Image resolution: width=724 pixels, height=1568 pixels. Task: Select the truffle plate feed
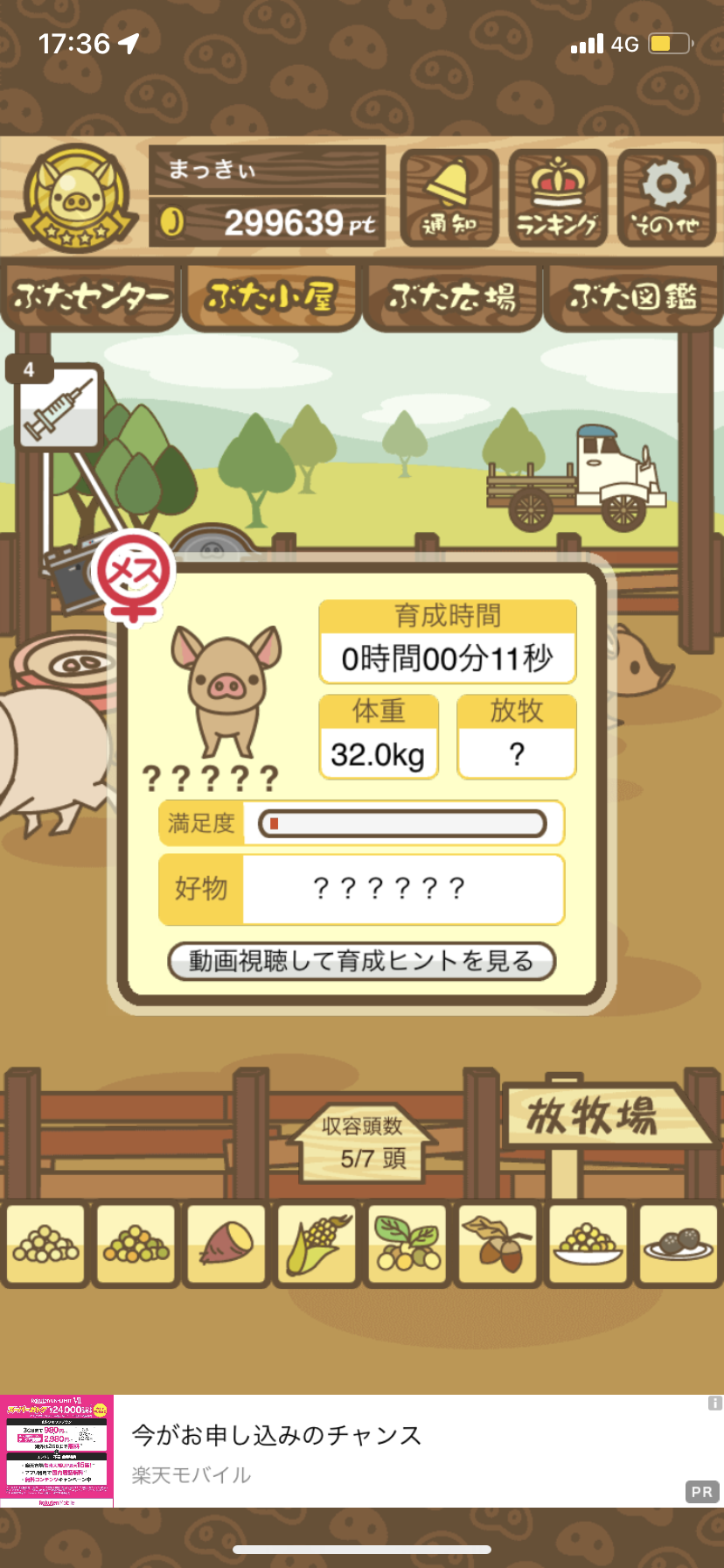679,1244
